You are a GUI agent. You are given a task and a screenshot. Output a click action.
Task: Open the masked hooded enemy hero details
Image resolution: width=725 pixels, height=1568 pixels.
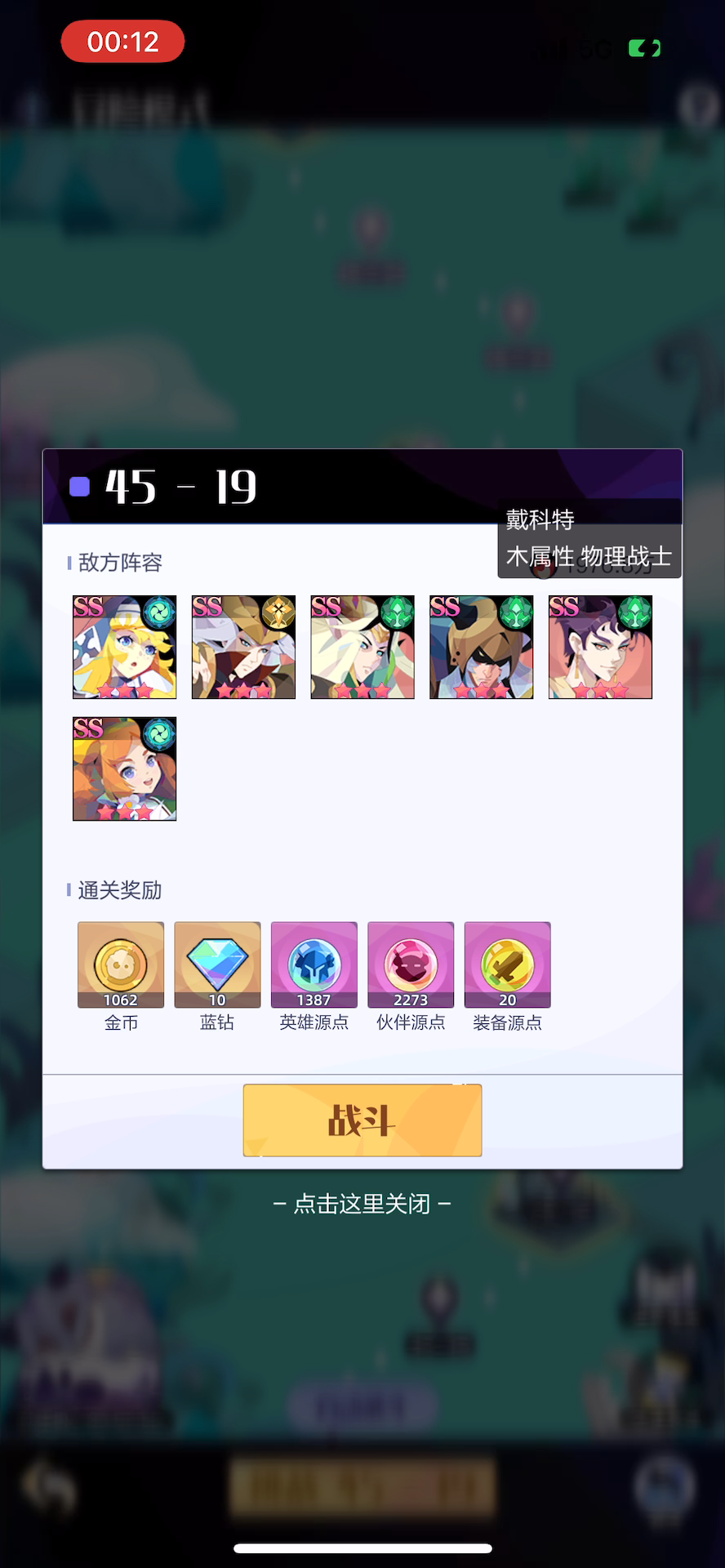pyautogui.click(x=482, y=647)
